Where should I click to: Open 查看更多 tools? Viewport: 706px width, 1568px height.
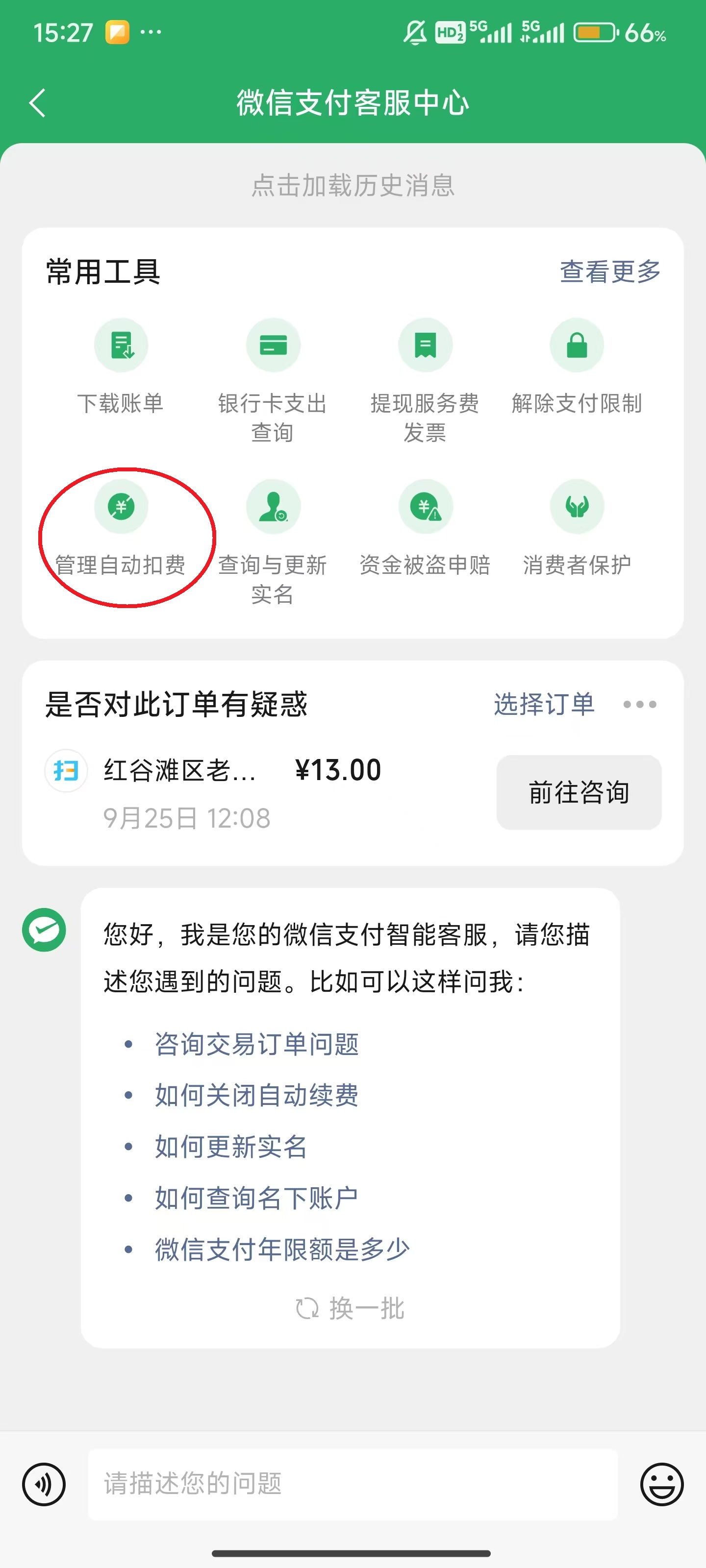point(610,271)
